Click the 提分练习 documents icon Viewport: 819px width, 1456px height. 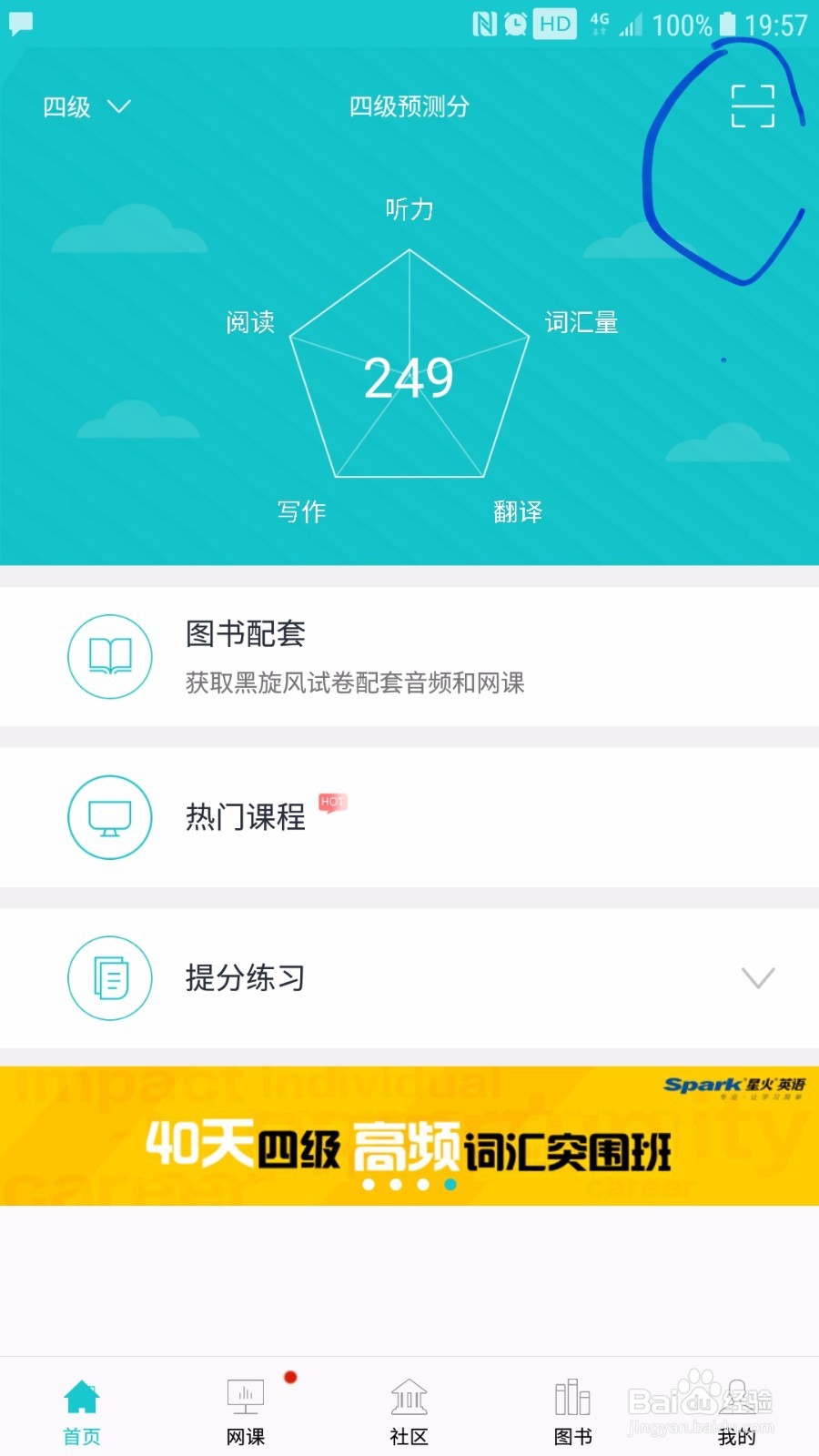pyautogui.click(x=109, y=977)
